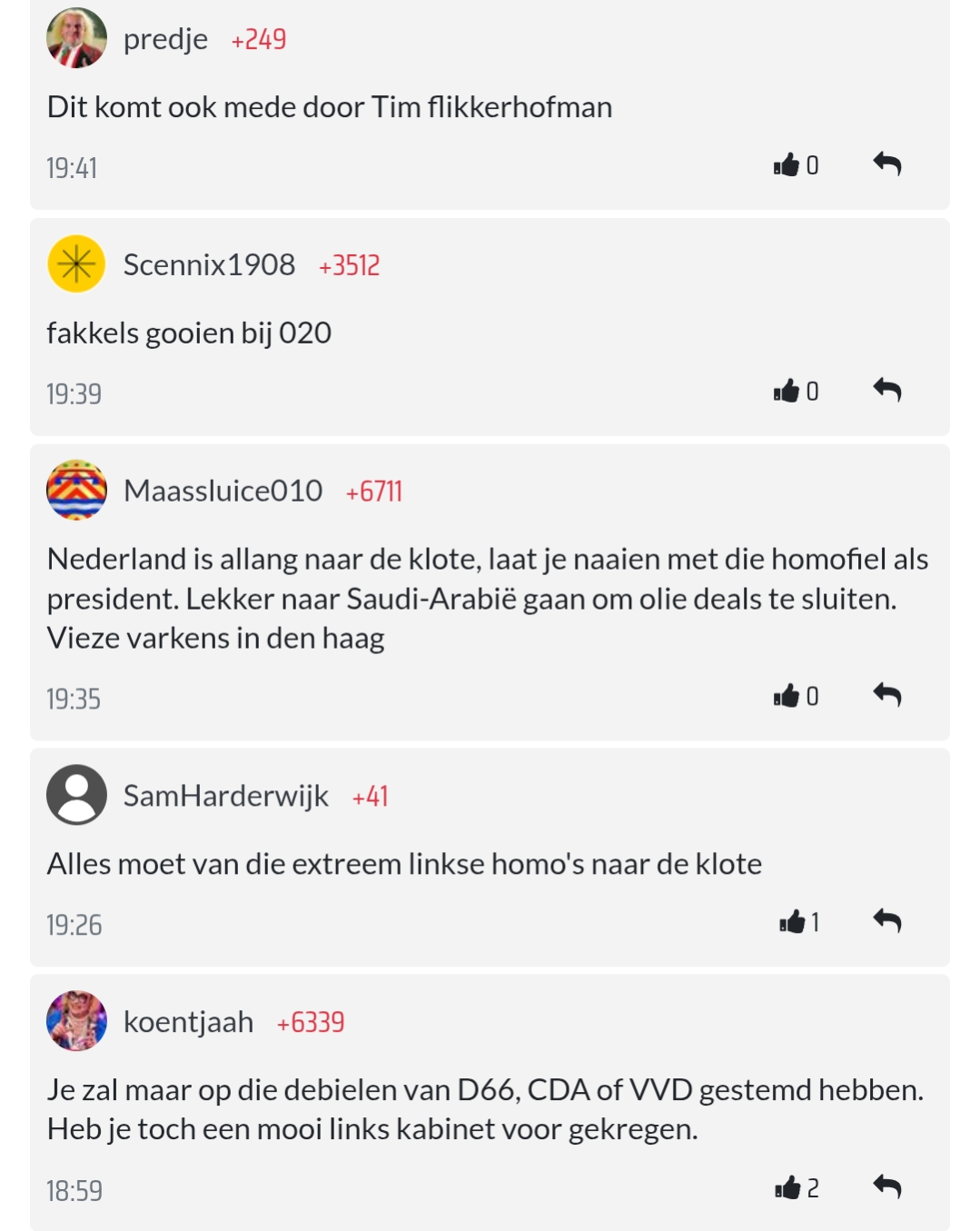Reply to Maassluice010's comment
The width and height of the screenshot is (980, 1231).
[886, 696]
